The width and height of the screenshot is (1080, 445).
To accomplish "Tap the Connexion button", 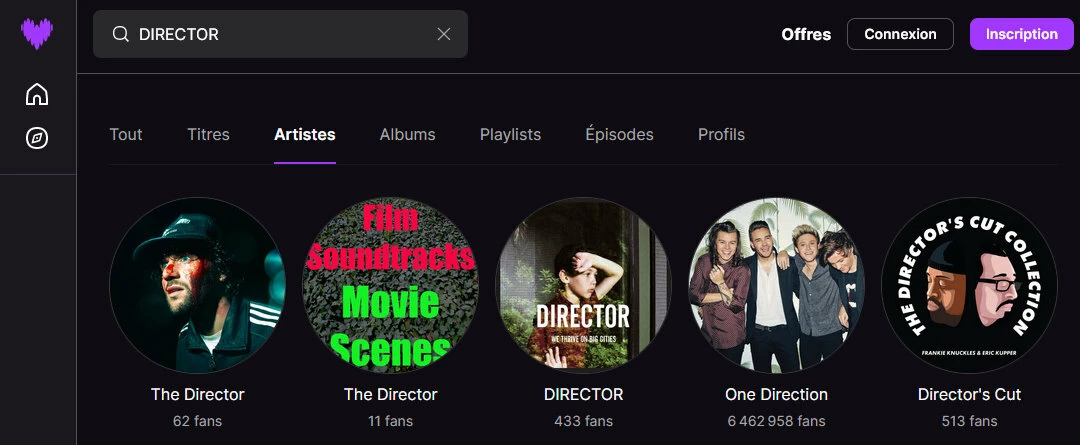I will [900, 34].
